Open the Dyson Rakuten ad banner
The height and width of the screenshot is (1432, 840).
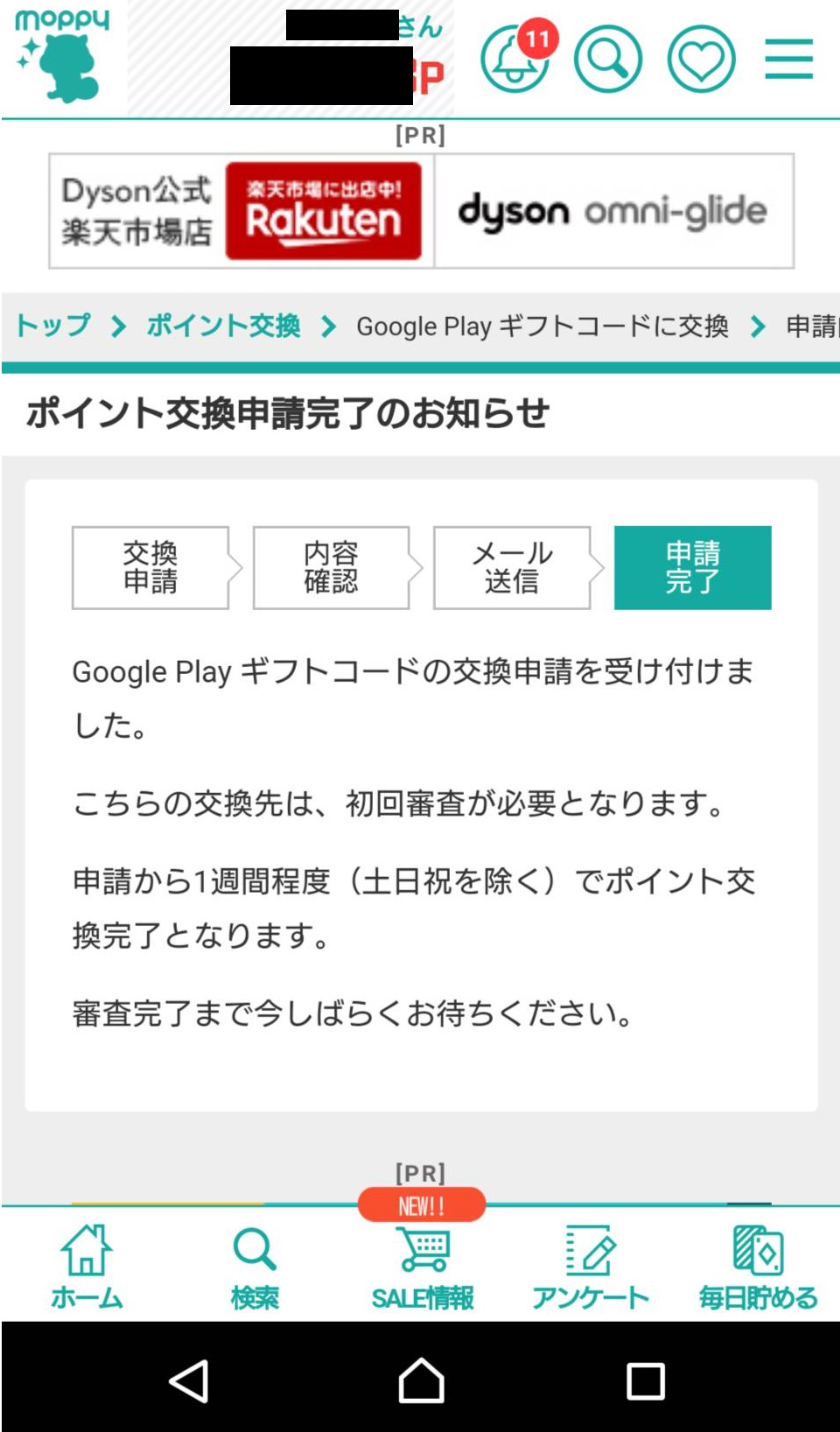click(x=421, y=211)
